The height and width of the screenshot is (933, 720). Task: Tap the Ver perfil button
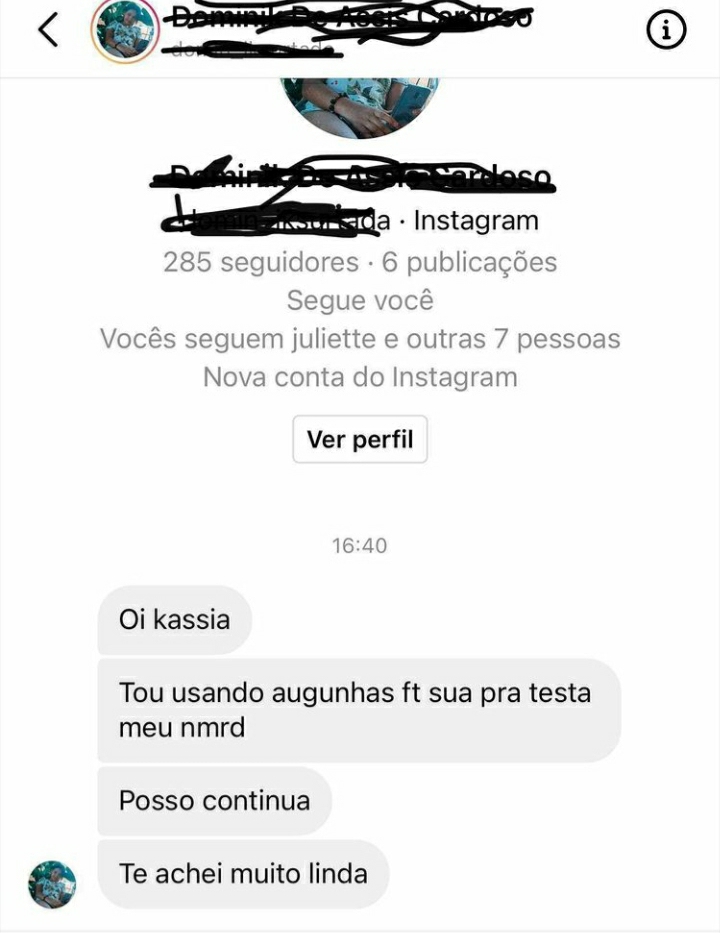coord(360,439)
